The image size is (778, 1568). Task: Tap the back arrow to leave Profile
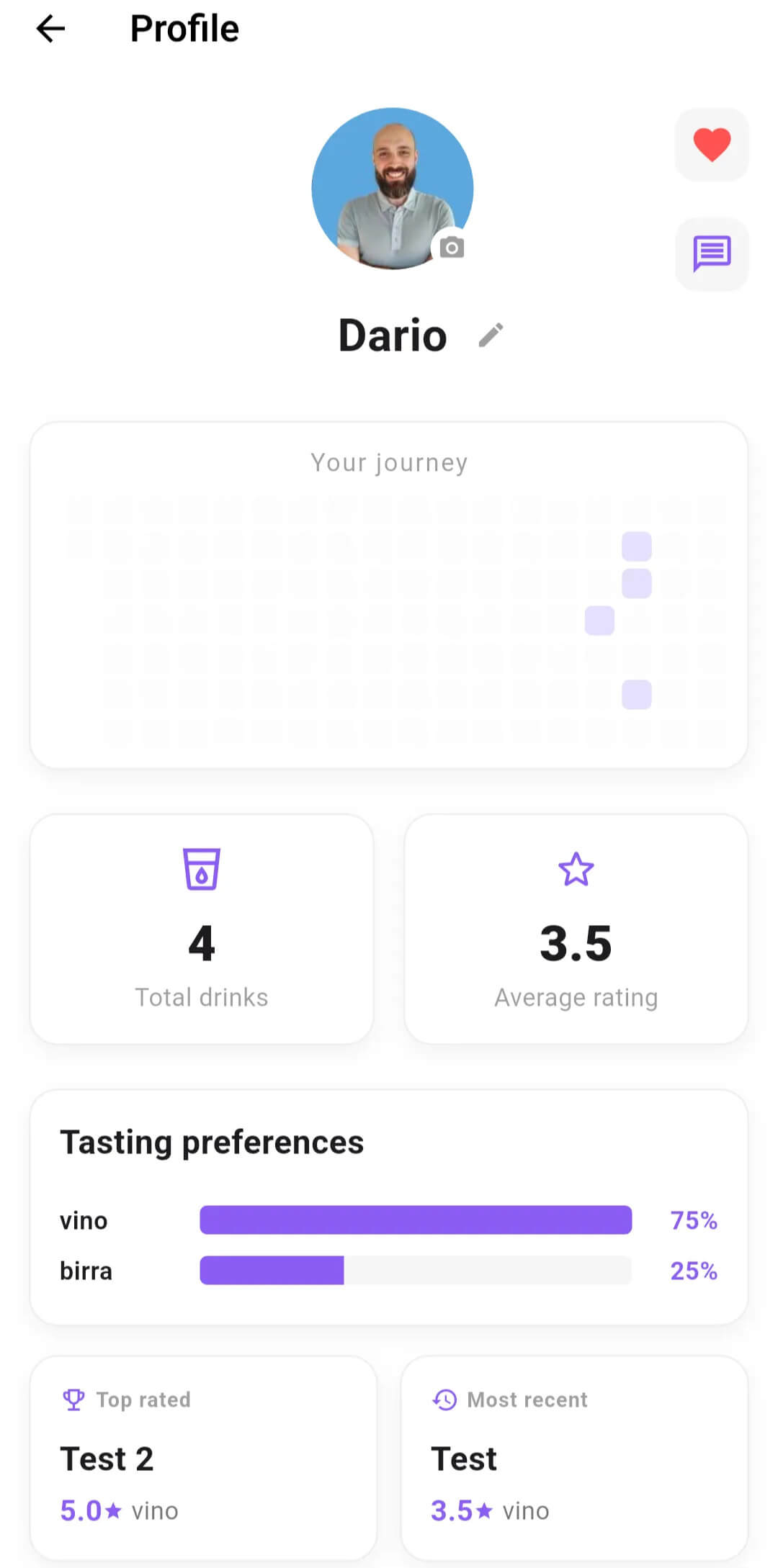coord(49,29)
